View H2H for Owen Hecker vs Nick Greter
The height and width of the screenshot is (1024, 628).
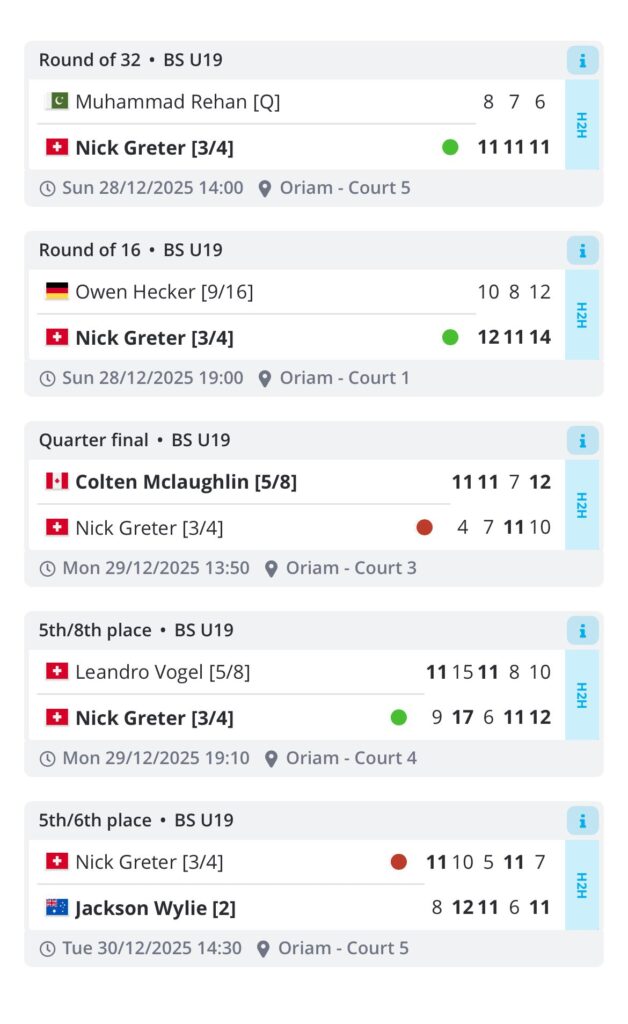582,315
